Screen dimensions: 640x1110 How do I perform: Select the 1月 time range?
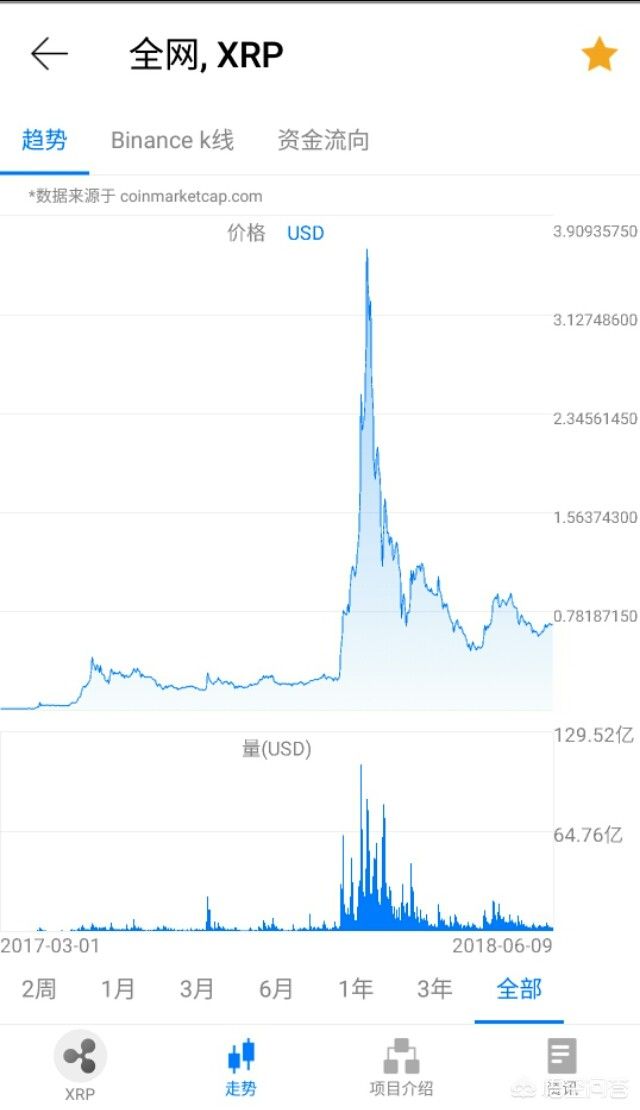pos(118,989)
